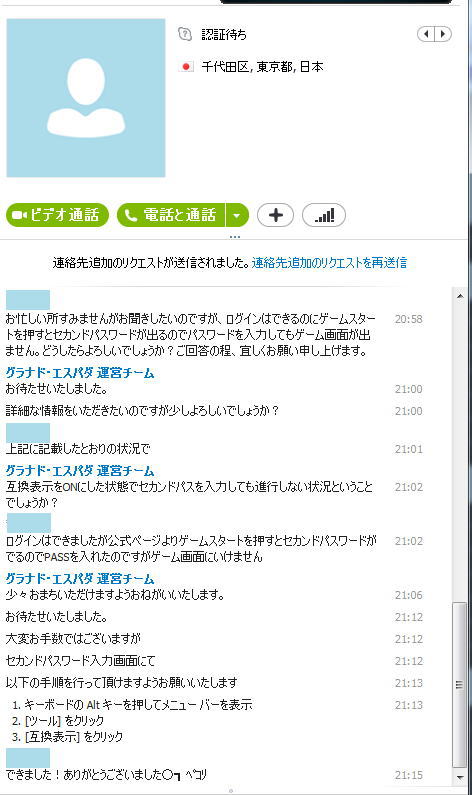This screenshot has height=795, width=472.
Task: Click the chat scrollbar down arrow
Action: tap(460, 777)
